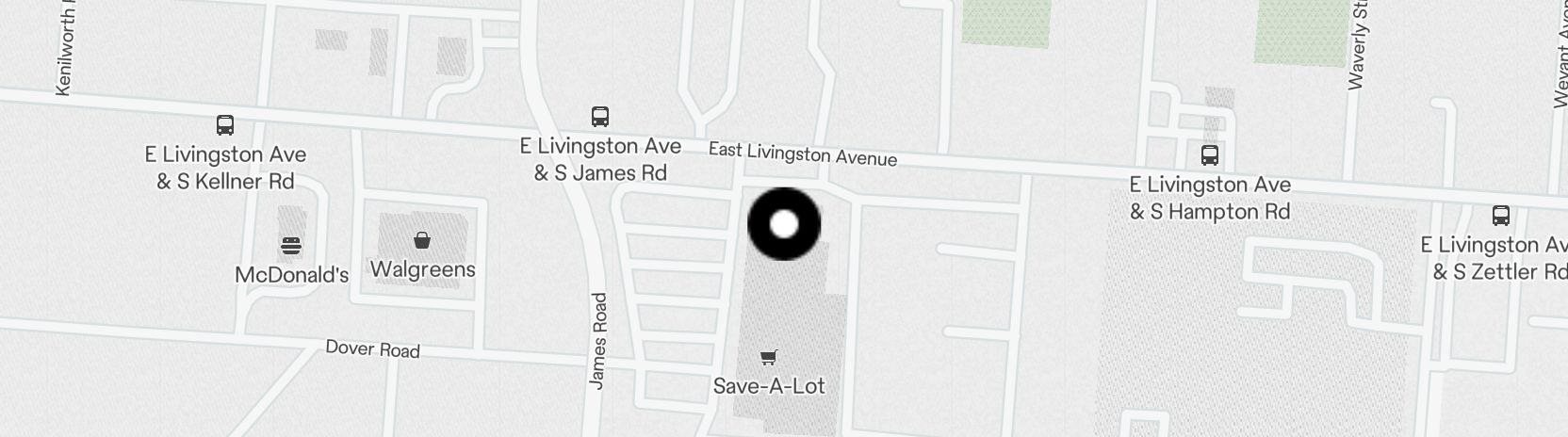Screen dimensions: 1568x437
Task: Select the McDonald's map marker
Action: pyautogui.click(x=291, y=247)
